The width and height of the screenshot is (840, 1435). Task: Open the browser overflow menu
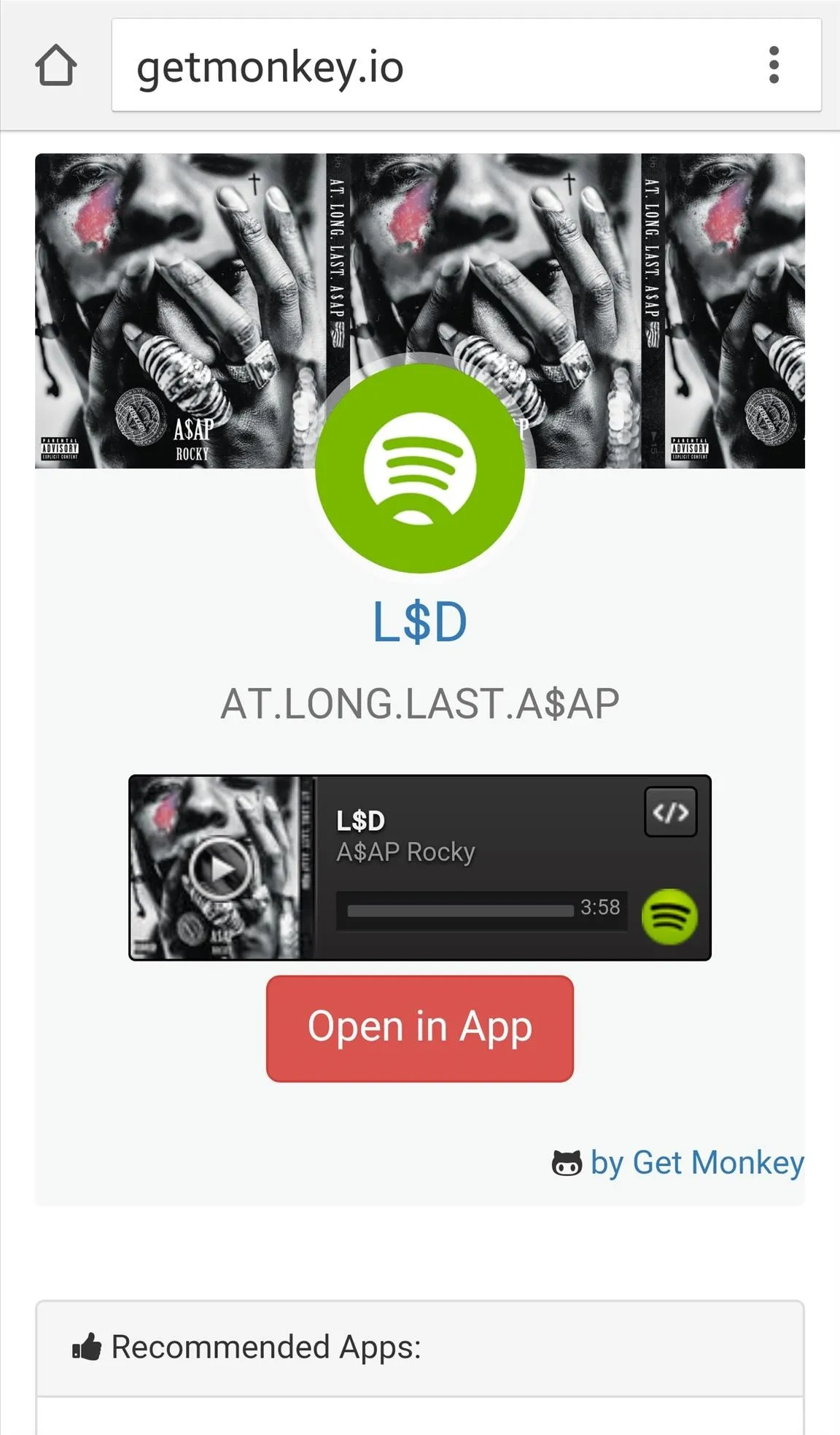coord(774,66)
